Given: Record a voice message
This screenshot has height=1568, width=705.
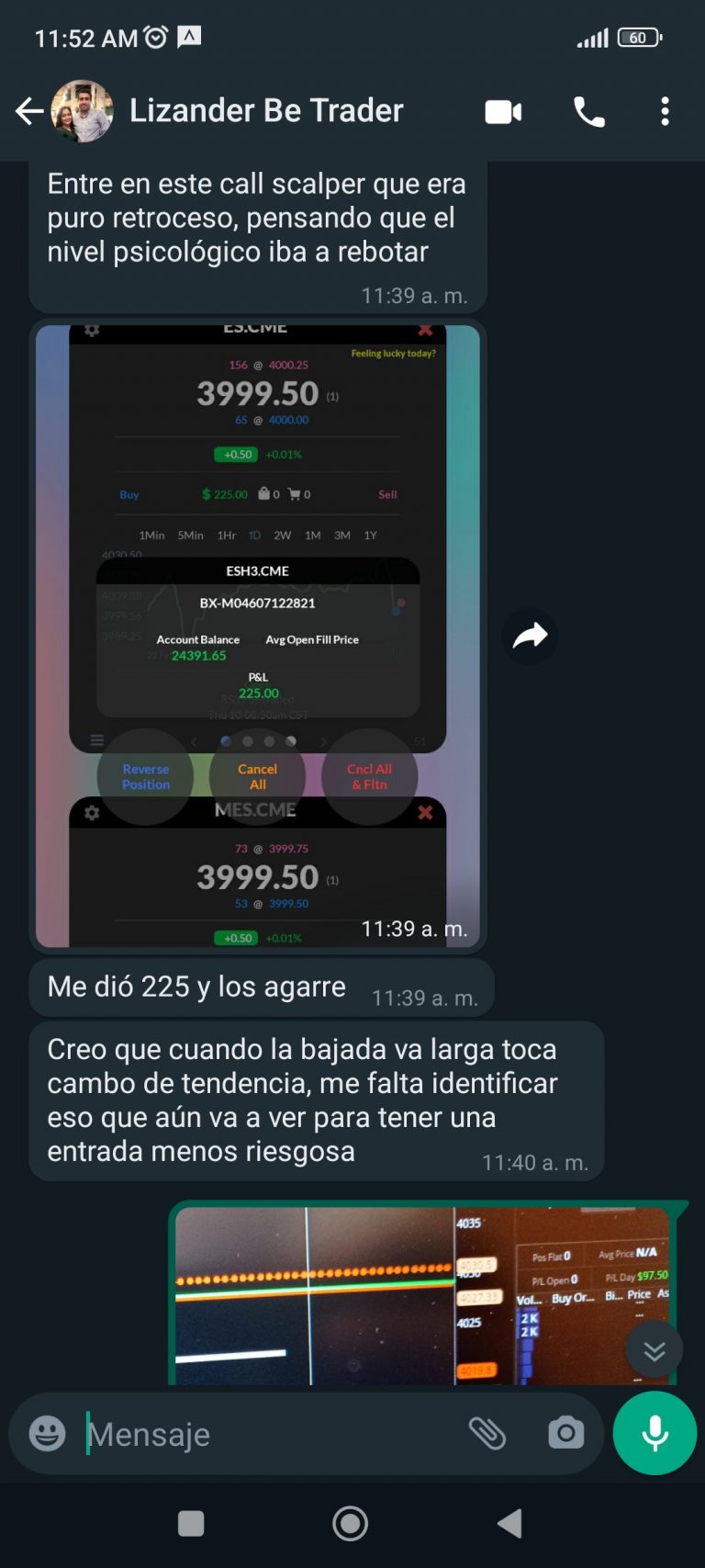Looking at the screenshot, I should 655,1433.
